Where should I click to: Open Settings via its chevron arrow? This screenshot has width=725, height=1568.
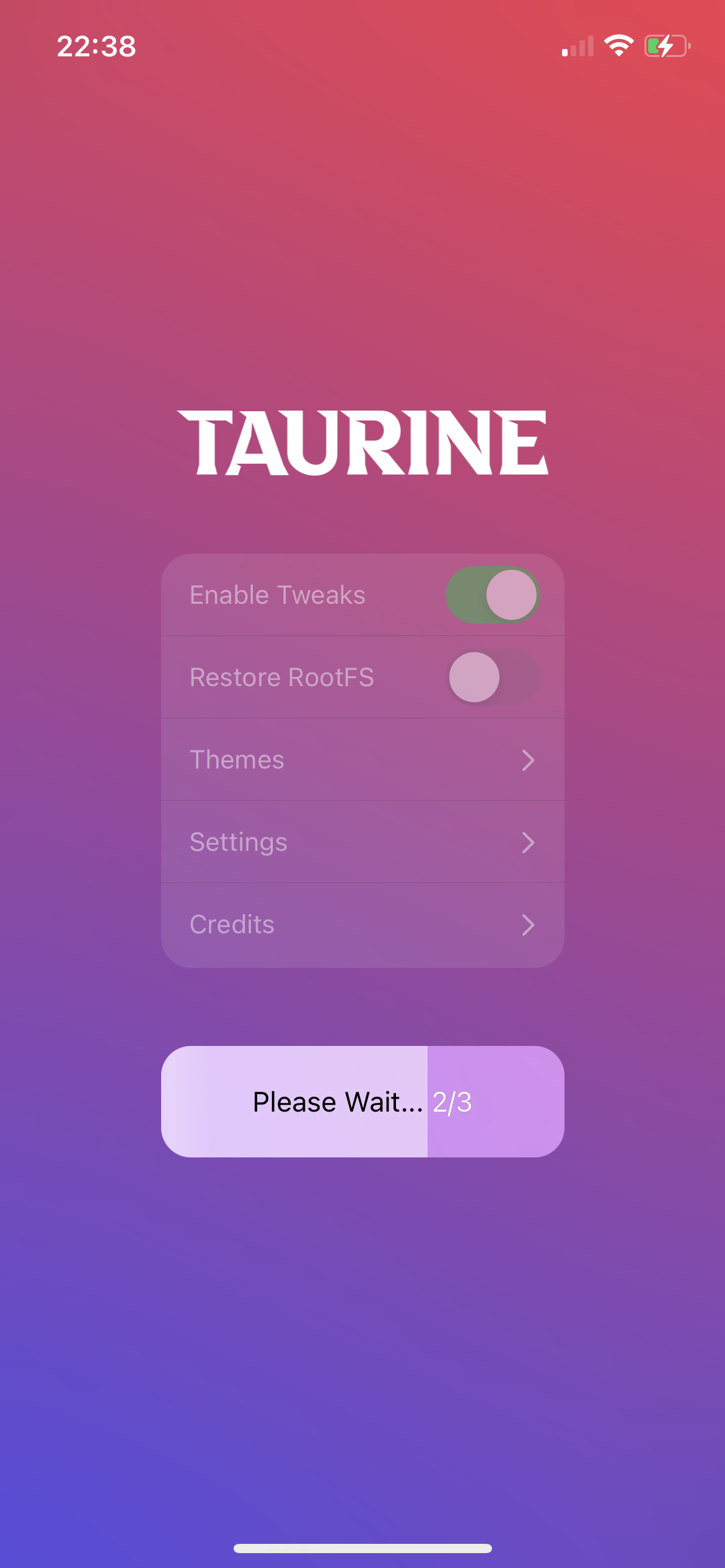click(x=527, y=842)
